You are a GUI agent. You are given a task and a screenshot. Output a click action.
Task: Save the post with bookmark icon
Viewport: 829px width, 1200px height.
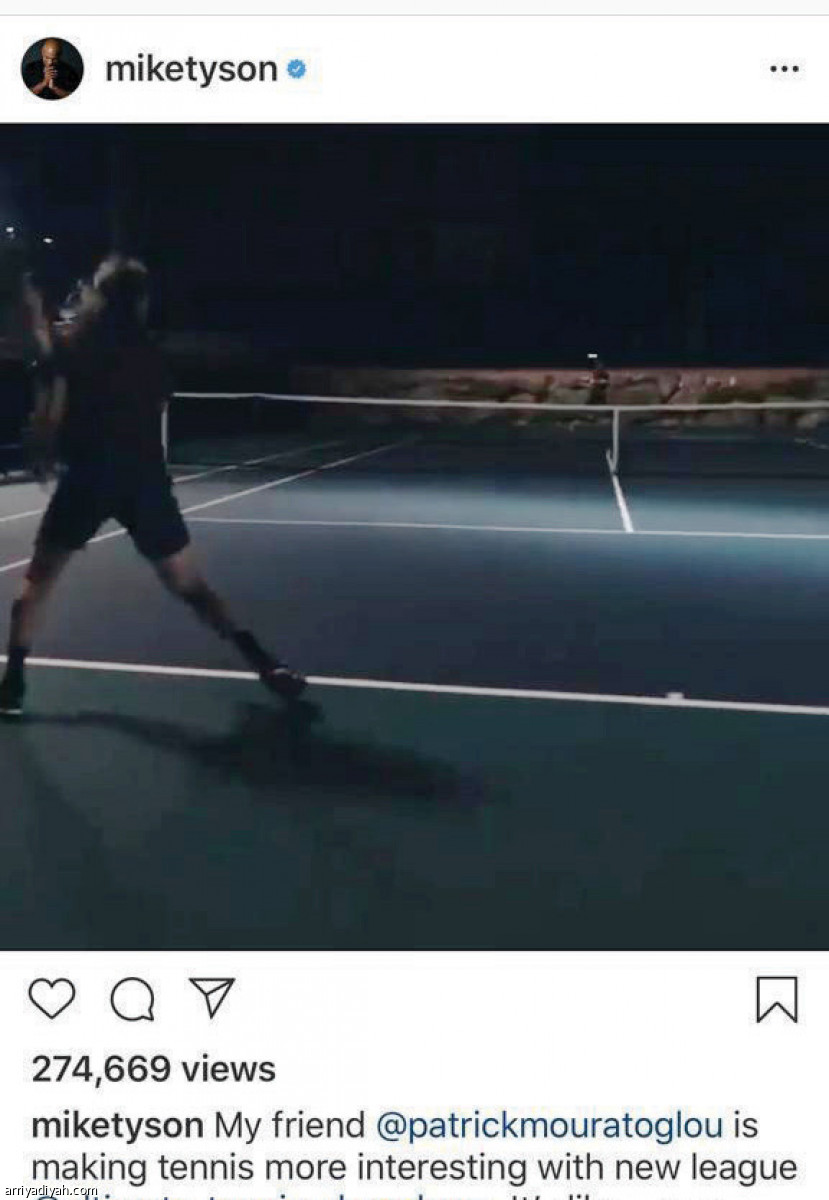[776, 999]
